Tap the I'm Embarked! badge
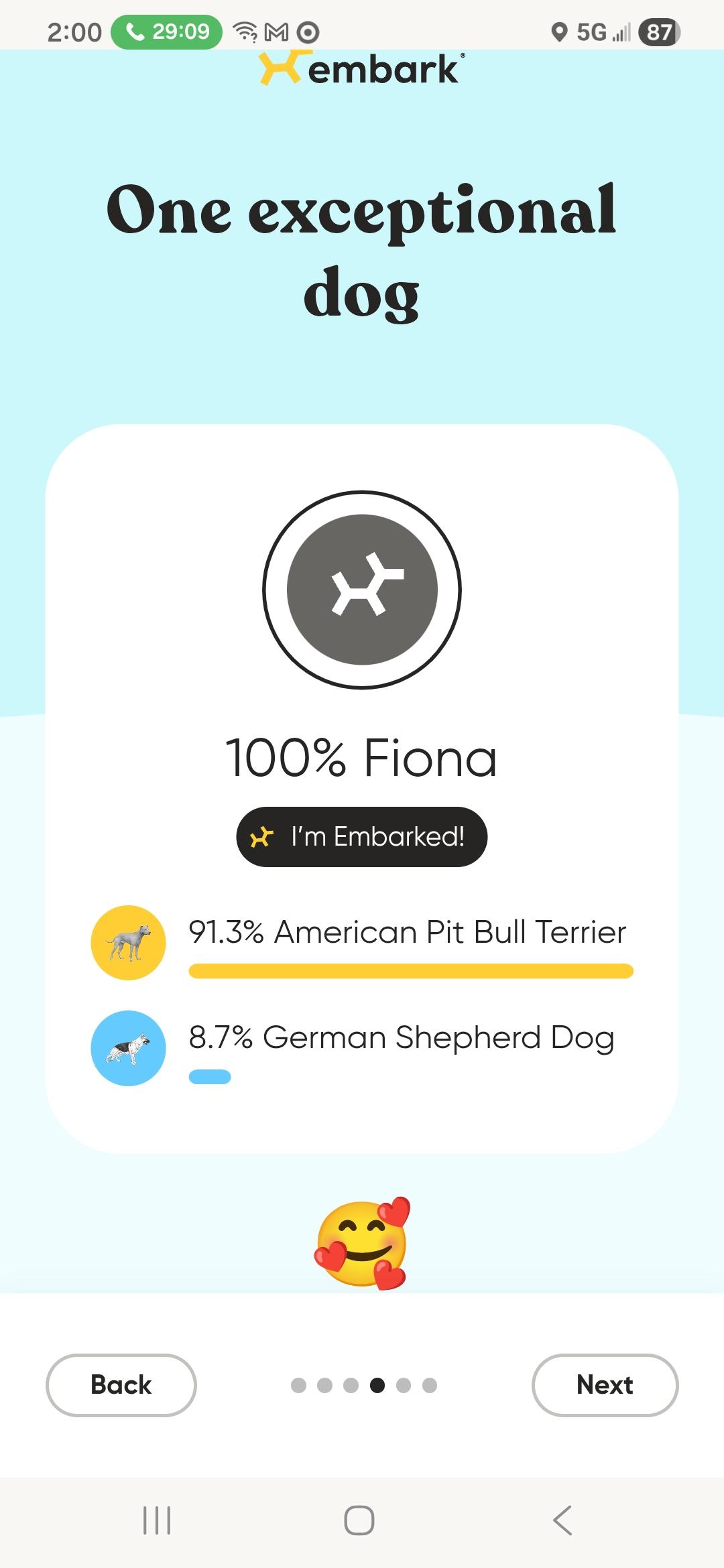 (361, 836)
